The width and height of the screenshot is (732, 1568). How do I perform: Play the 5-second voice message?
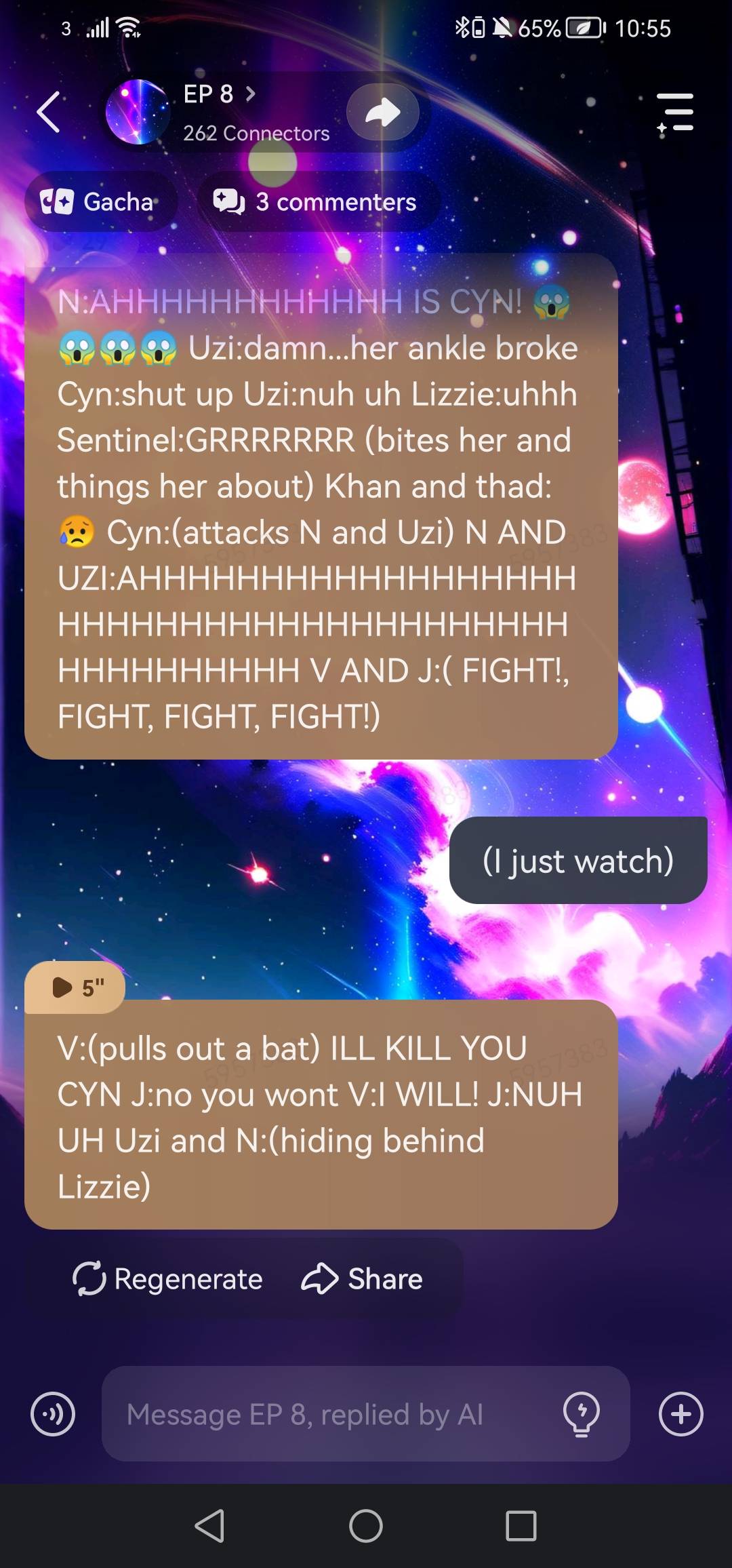(76, 987)
